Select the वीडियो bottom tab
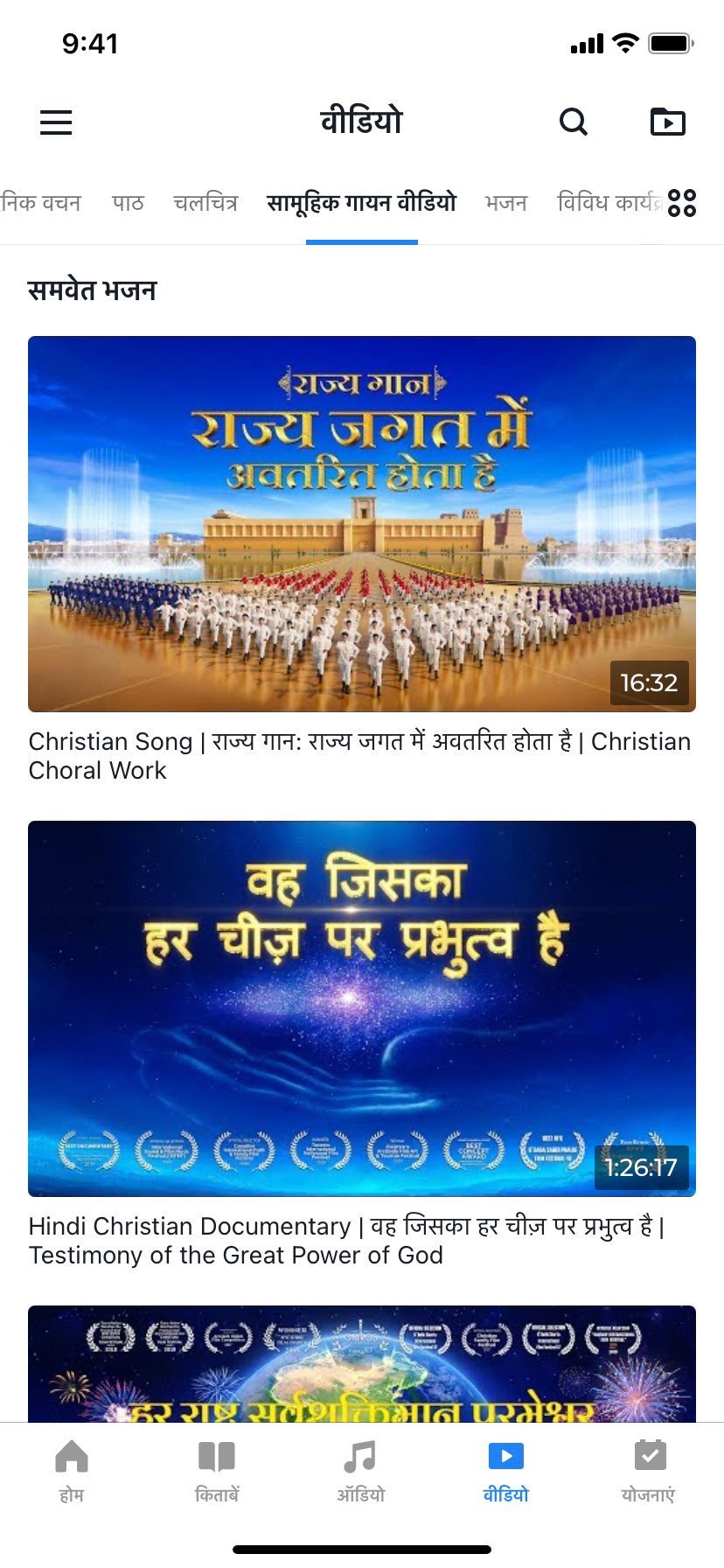Viewport: 724px width, 1568px height. tap(505, 1472)
